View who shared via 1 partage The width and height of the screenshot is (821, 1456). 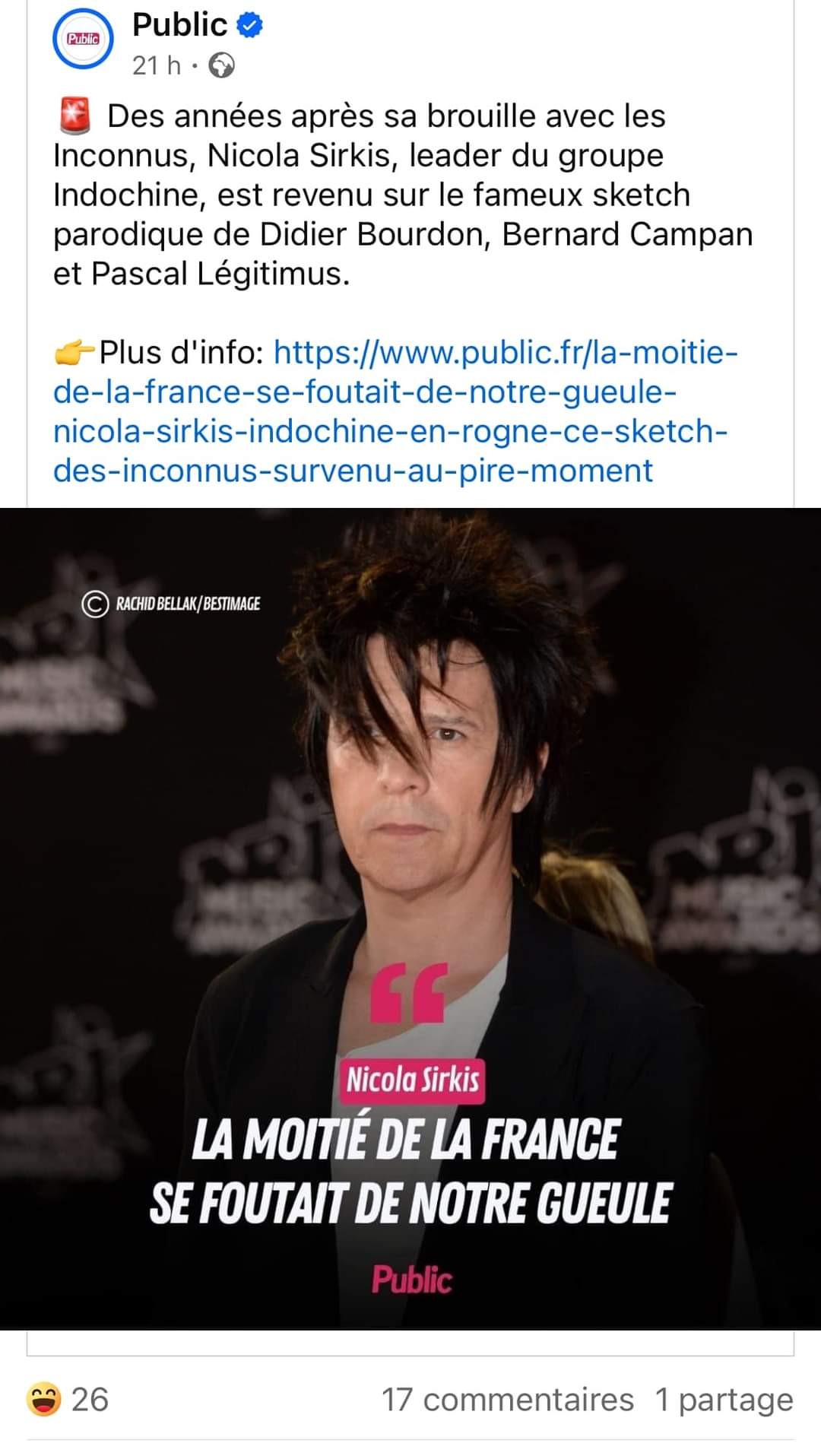(x=724, y=1399)
